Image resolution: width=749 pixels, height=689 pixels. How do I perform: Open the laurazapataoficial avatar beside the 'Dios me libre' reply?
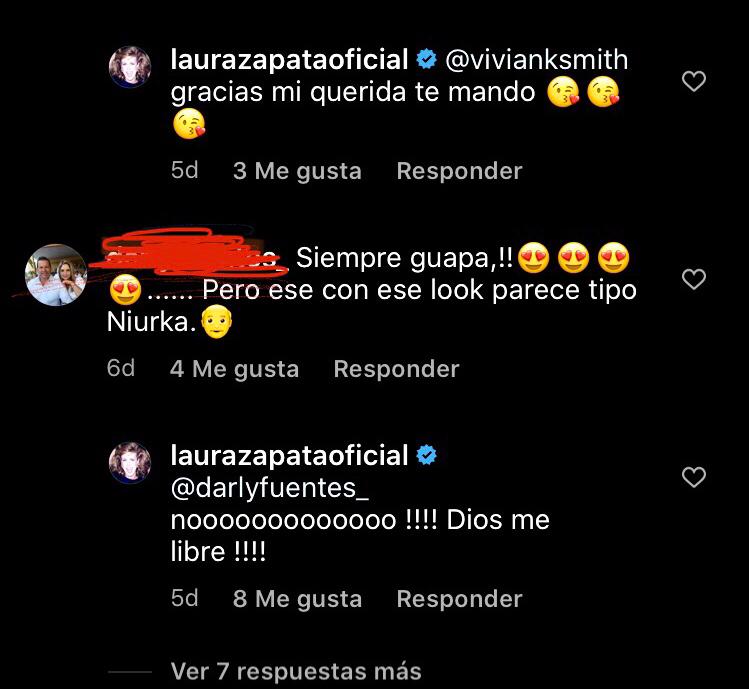point(130,463)
